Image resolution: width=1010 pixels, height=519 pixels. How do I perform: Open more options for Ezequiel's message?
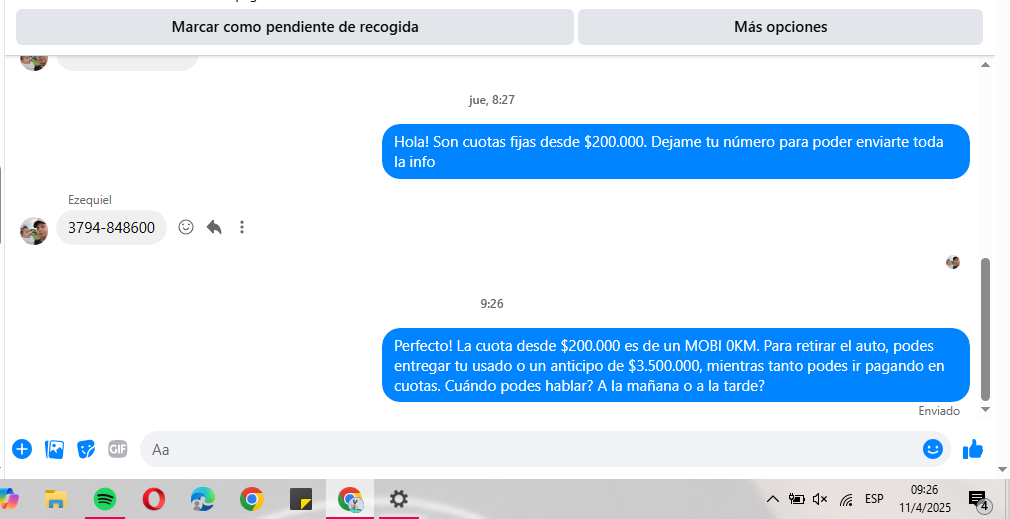[242, 227]
